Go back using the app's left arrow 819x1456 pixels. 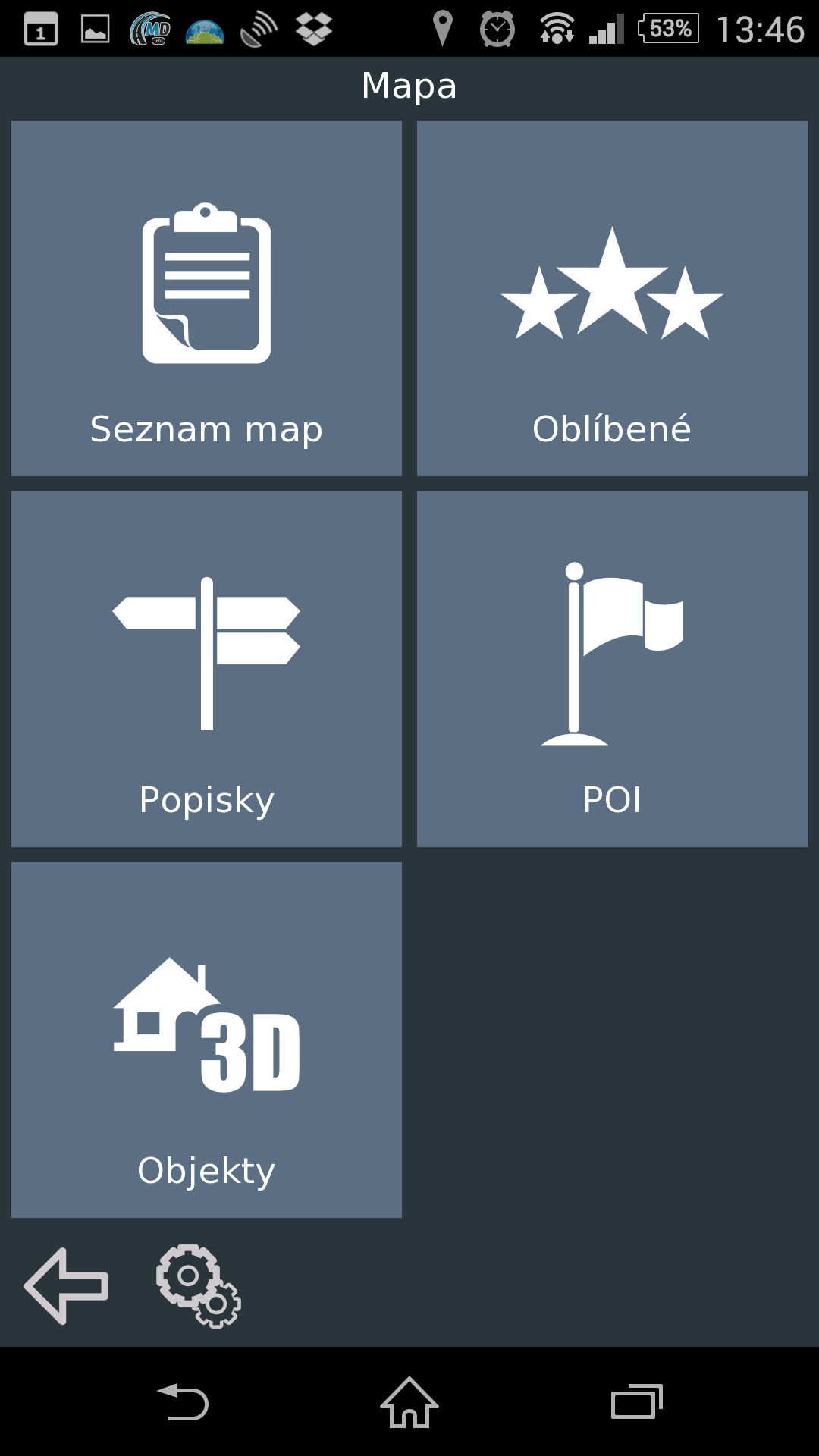67,1286
